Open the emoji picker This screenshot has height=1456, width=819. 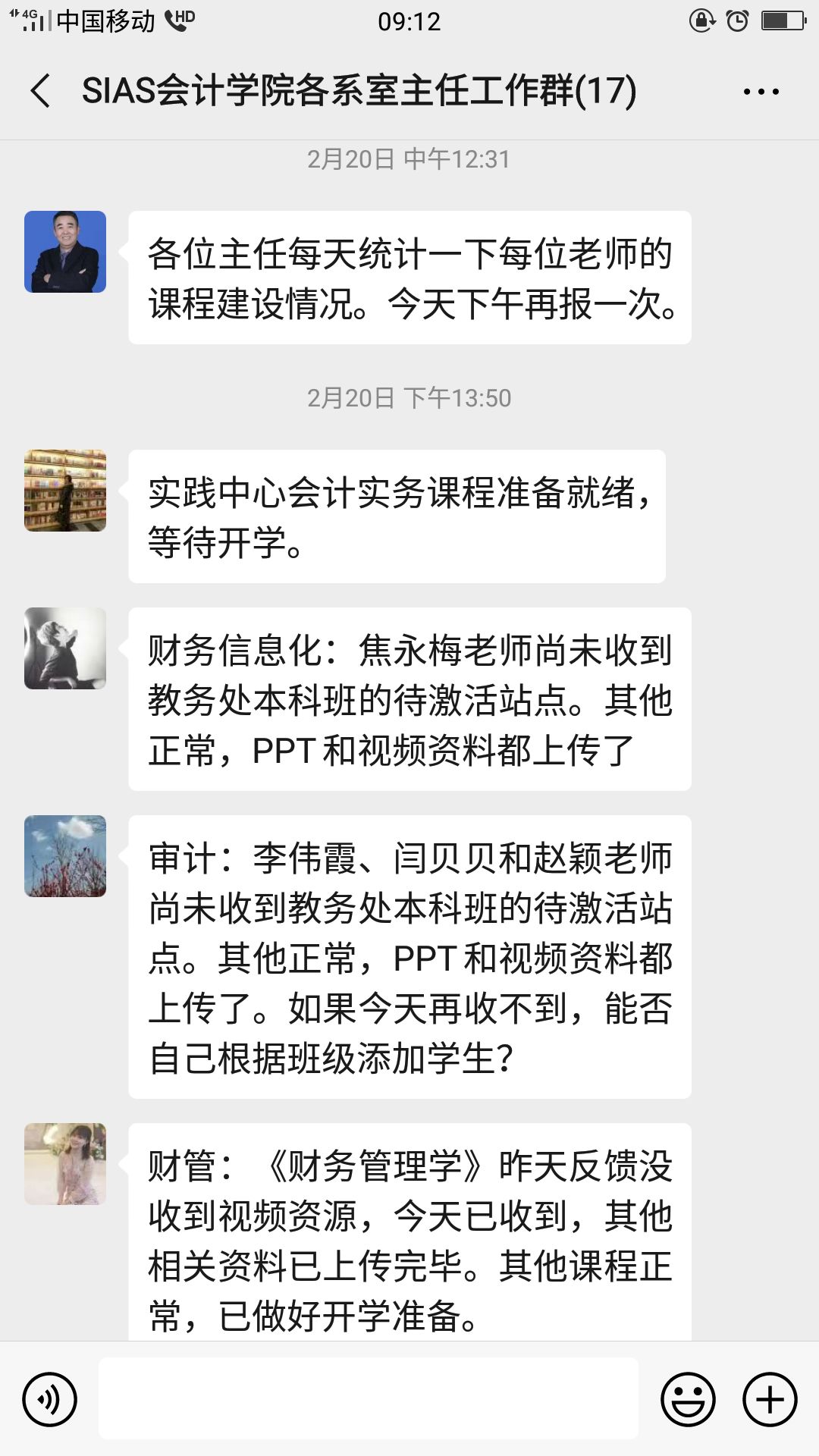click(689, 1399)
